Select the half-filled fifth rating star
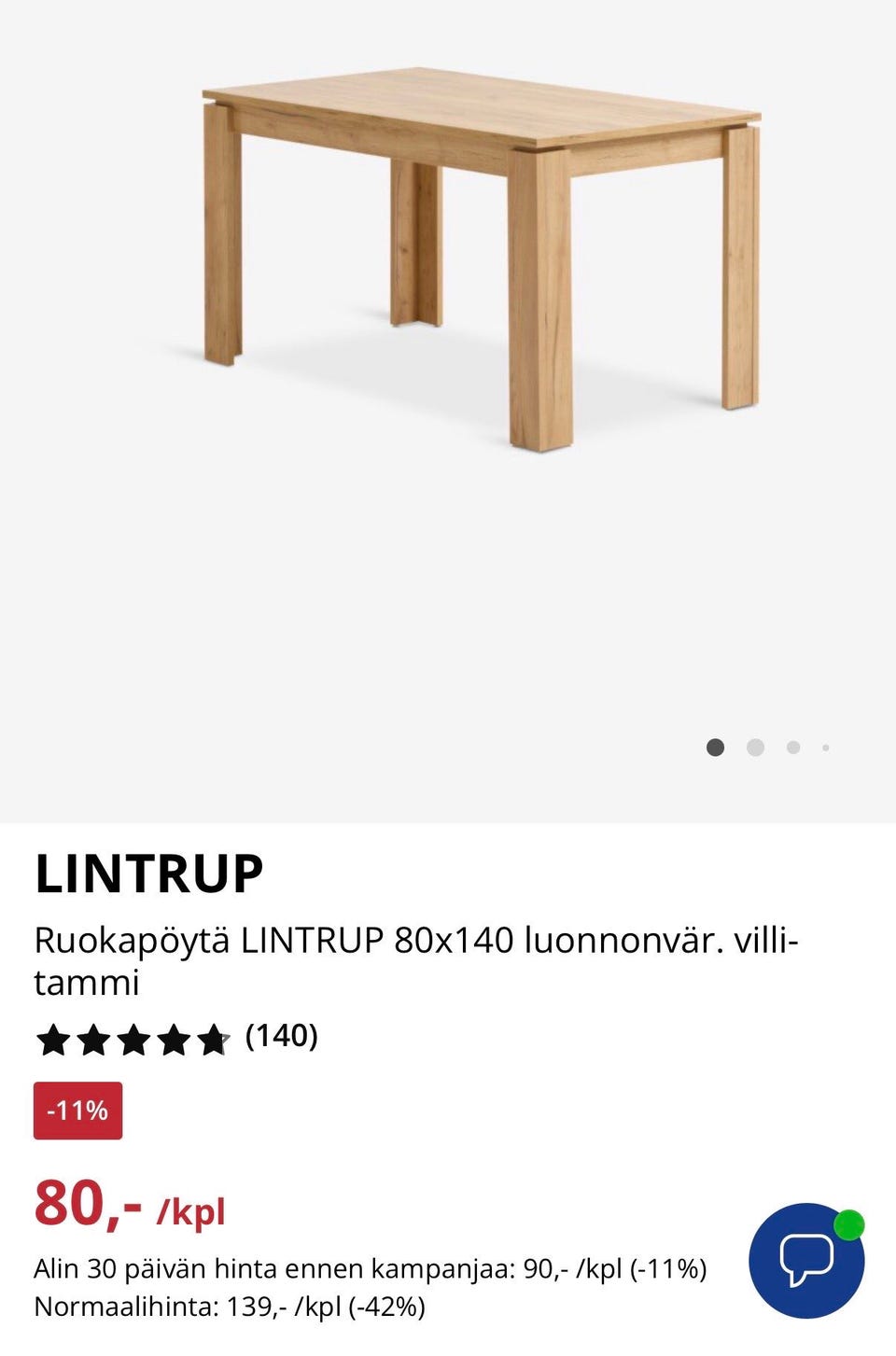Image resolution: width=896 pixels, height=1356 pixels. pyautogui.click(x=215, y=1040)
